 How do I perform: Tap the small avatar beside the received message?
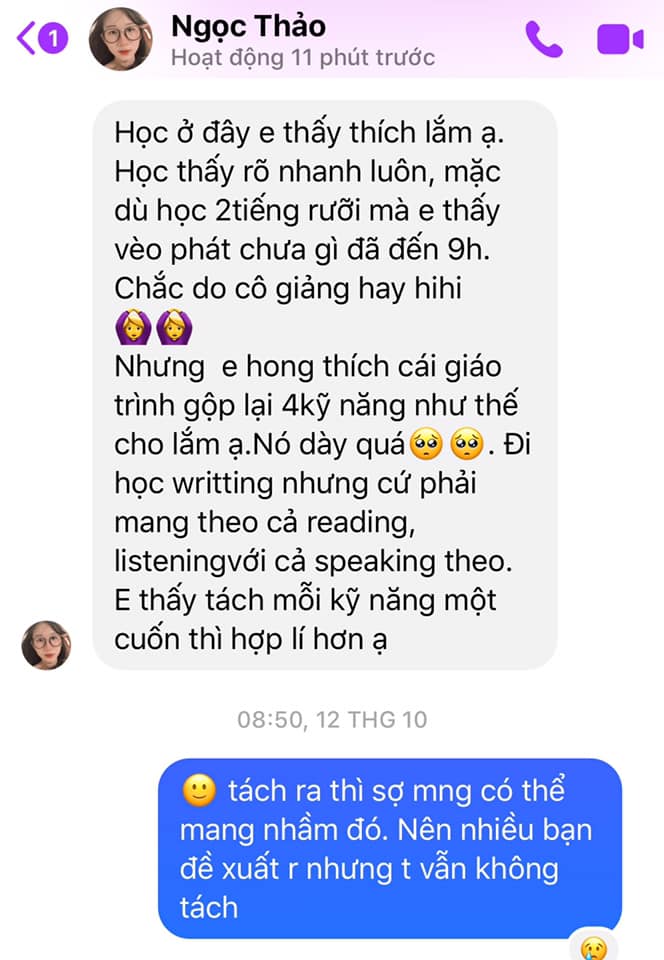click(46, 644)
